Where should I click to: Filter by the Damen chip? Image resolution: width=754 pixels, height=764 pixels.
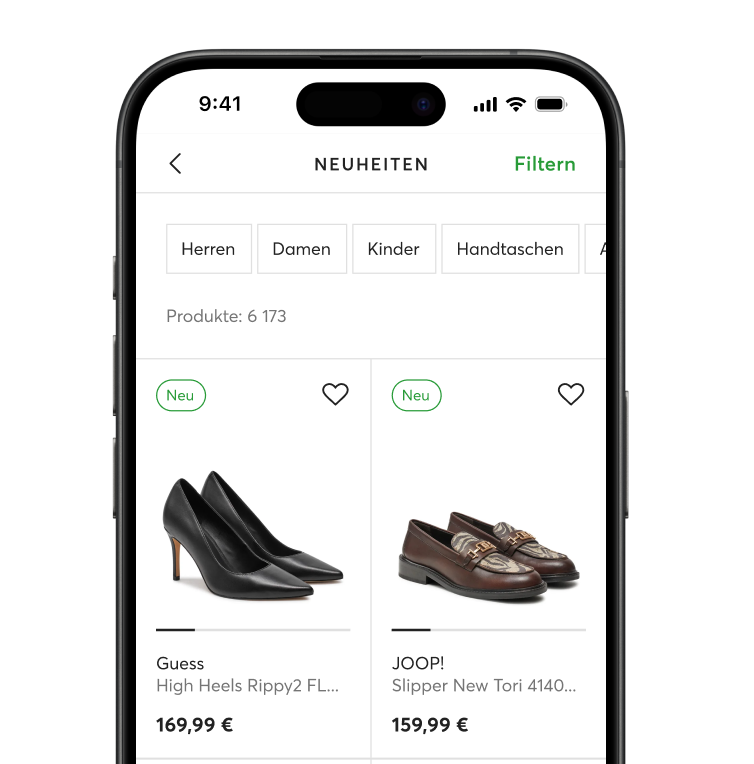pos(301,249)
